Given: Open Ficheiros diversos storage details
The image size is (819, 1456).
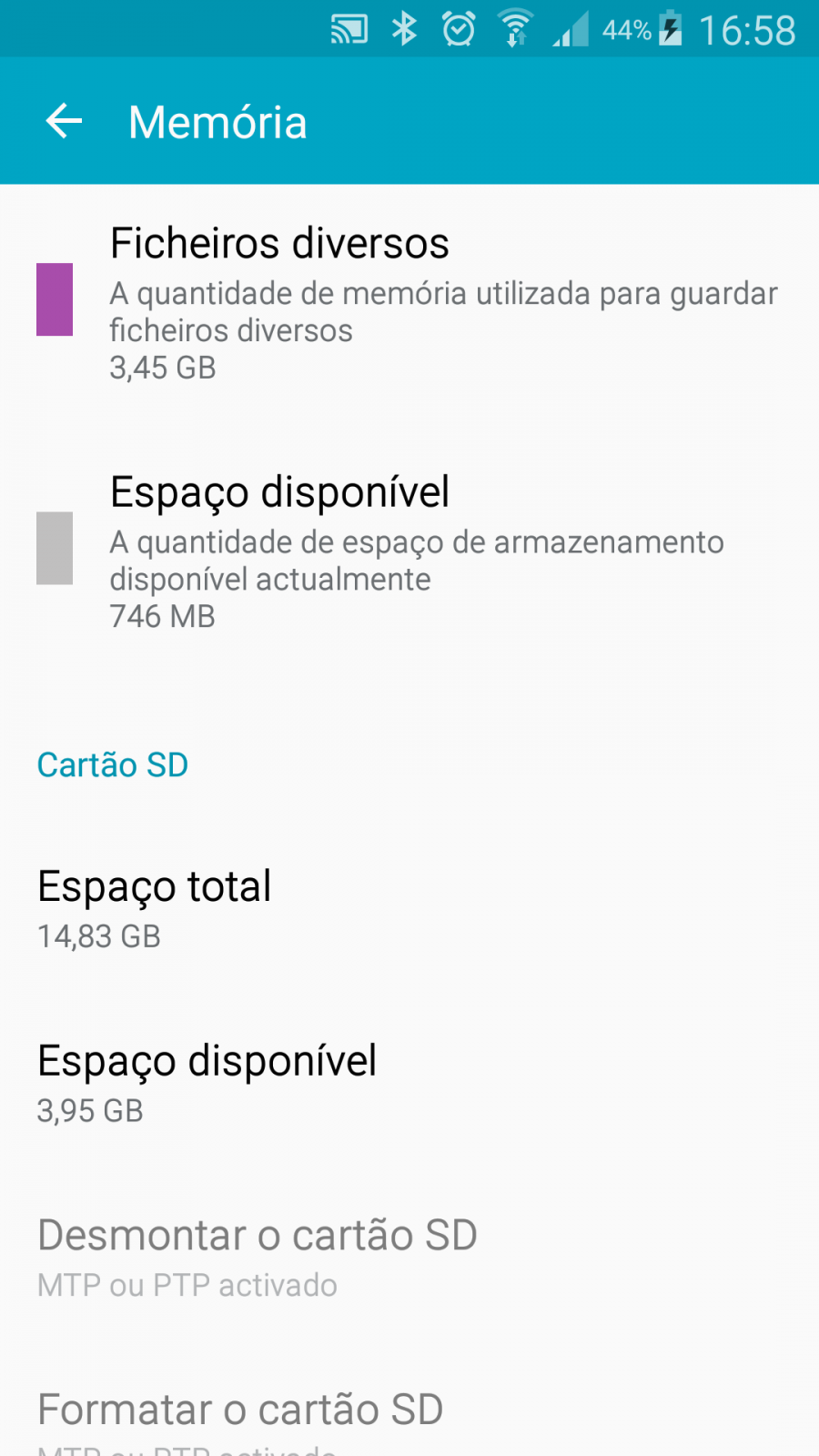Looking at the screenshot, I should pos(409,301).
